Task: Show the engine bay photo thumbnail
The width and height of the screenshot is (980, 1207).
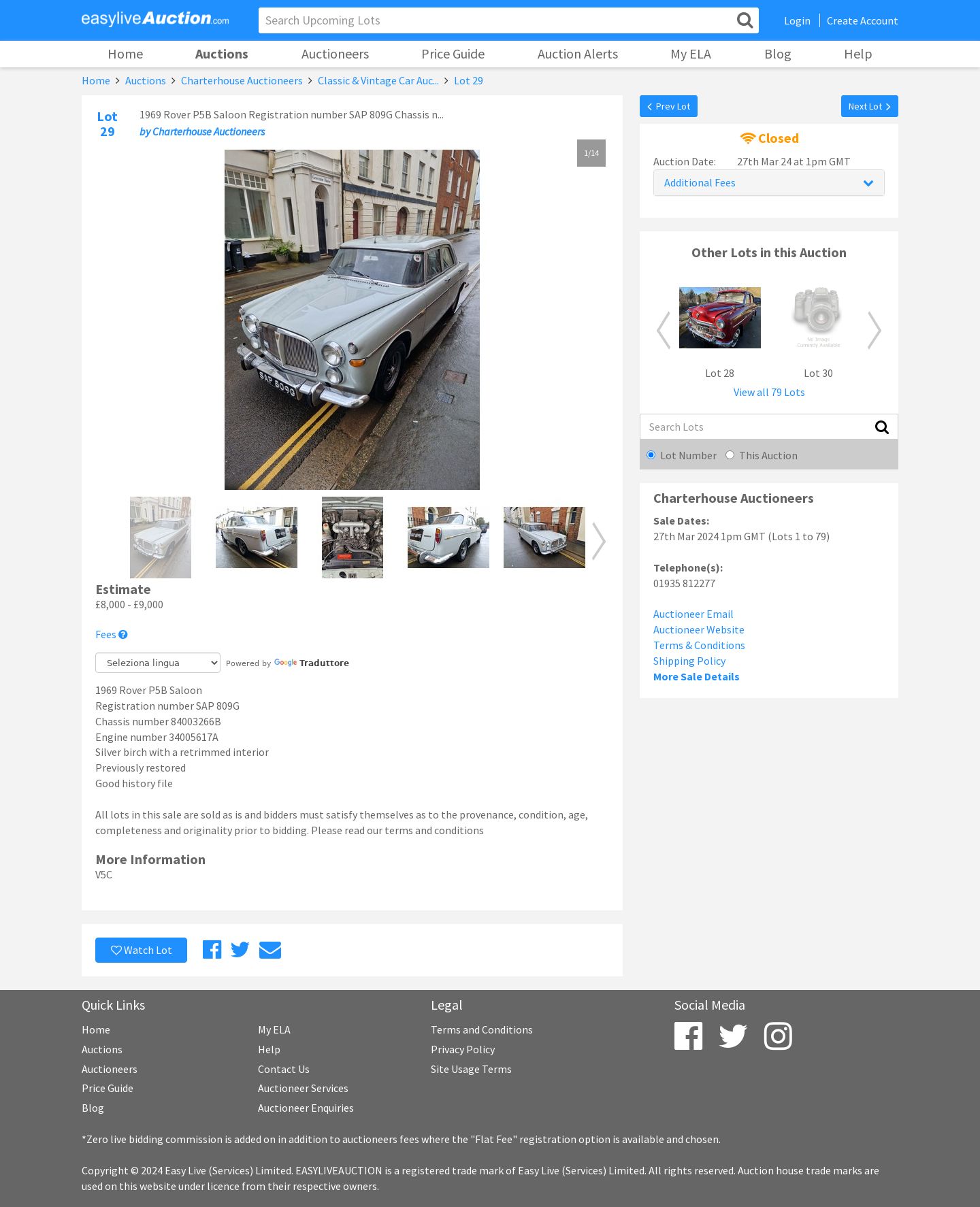Action: [352, 538]
